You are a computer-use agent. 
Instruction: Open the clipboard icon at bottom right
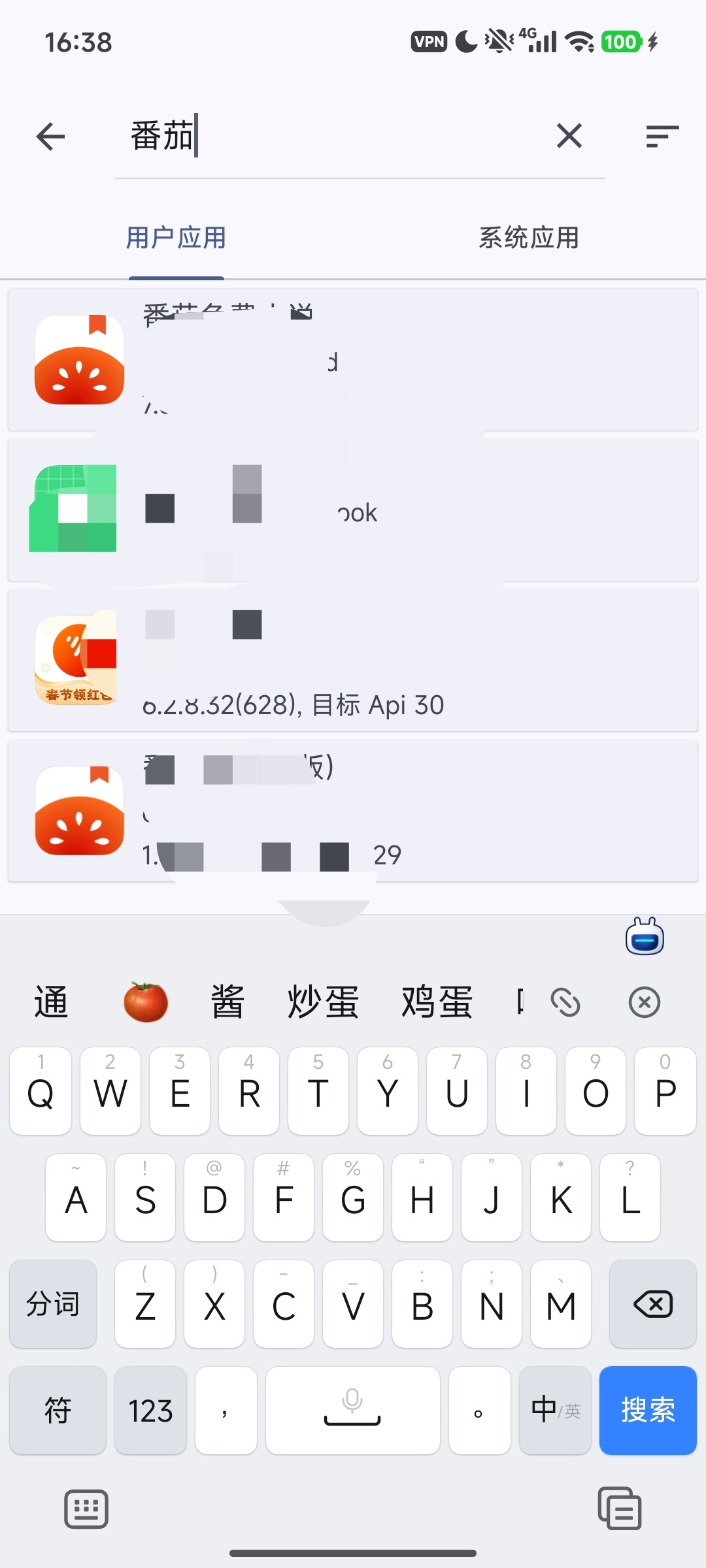tap(620, 1509)
